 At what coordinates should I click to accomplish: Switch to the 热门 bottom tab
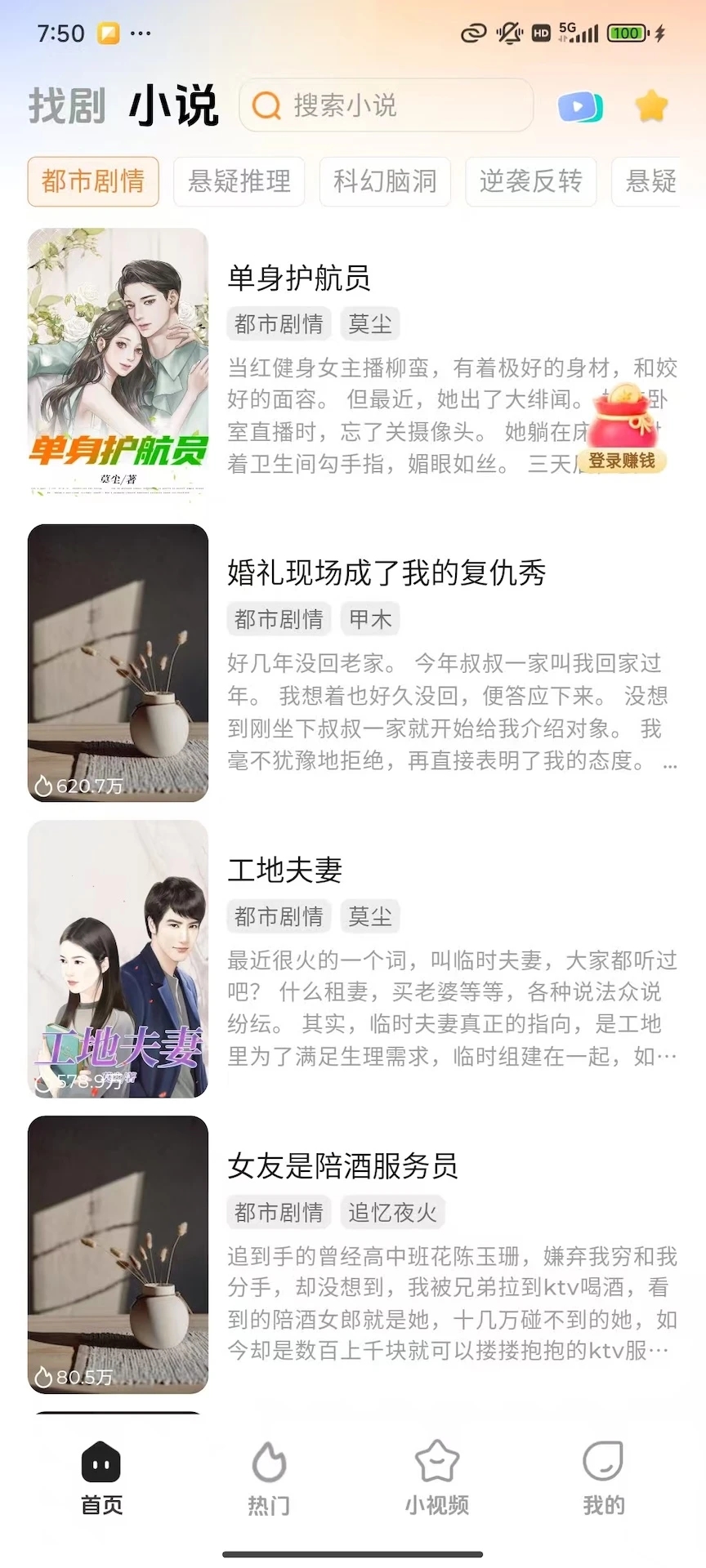[269, 1478]
